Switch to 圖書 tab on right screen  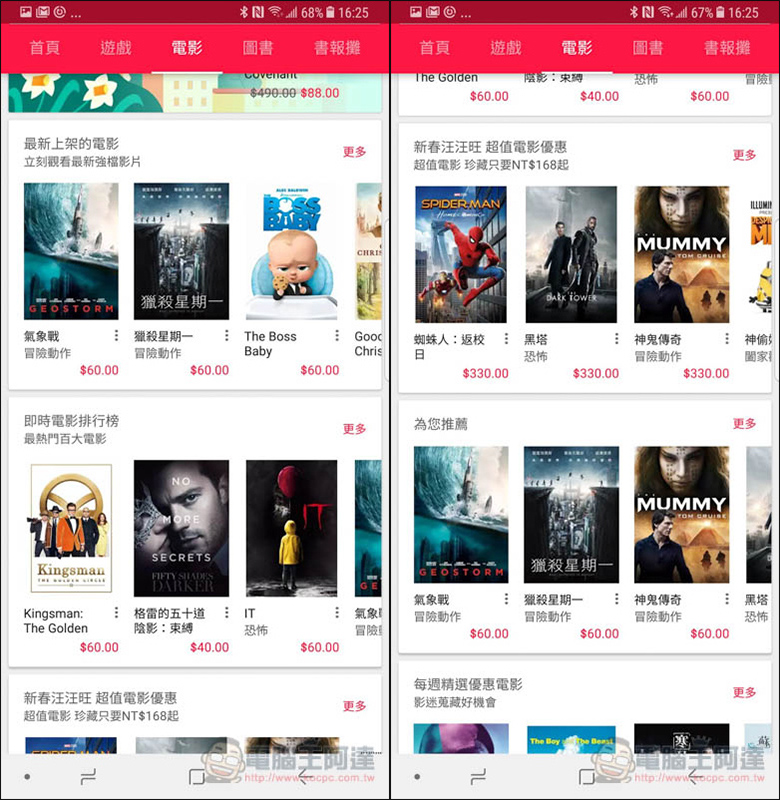[648, 48]
